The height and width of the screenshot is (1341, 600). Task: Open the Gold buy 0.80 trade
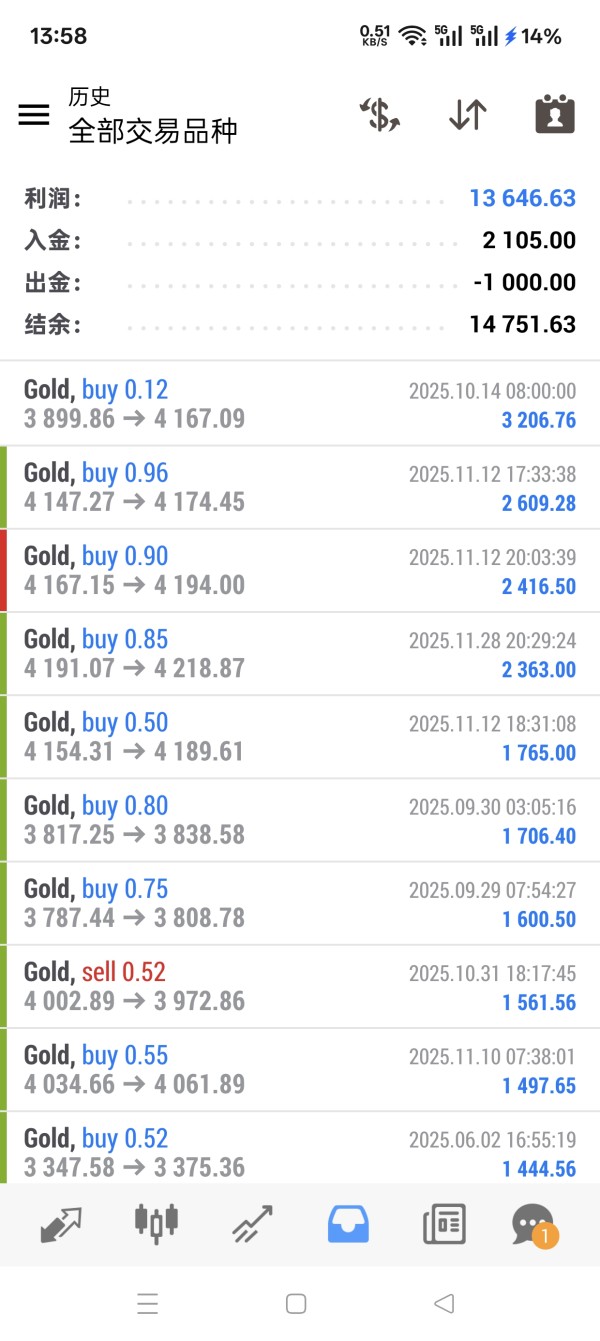[x=300, y=819]
